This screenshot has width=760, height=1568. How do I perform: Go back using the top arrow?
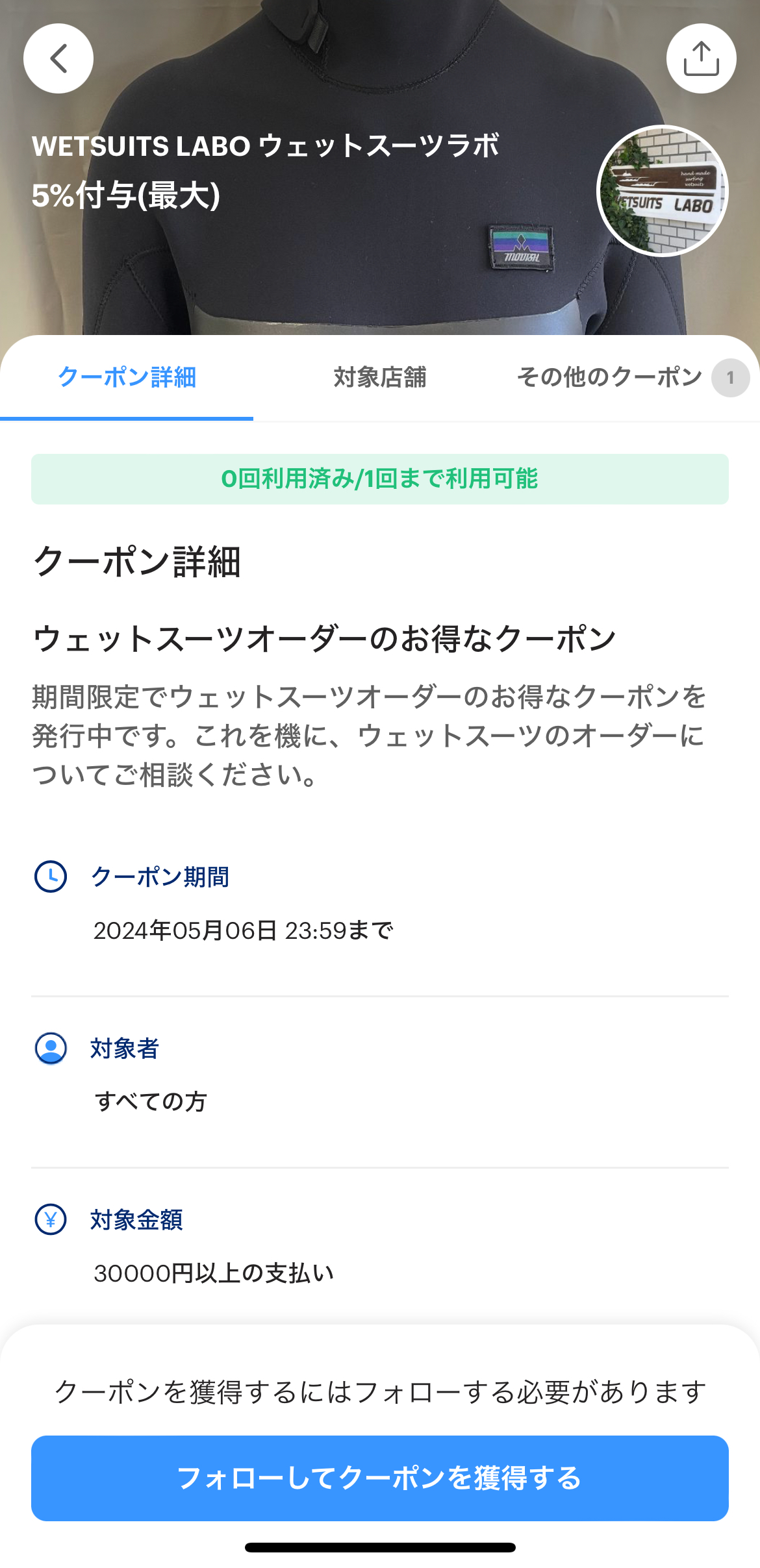(58, 58)
